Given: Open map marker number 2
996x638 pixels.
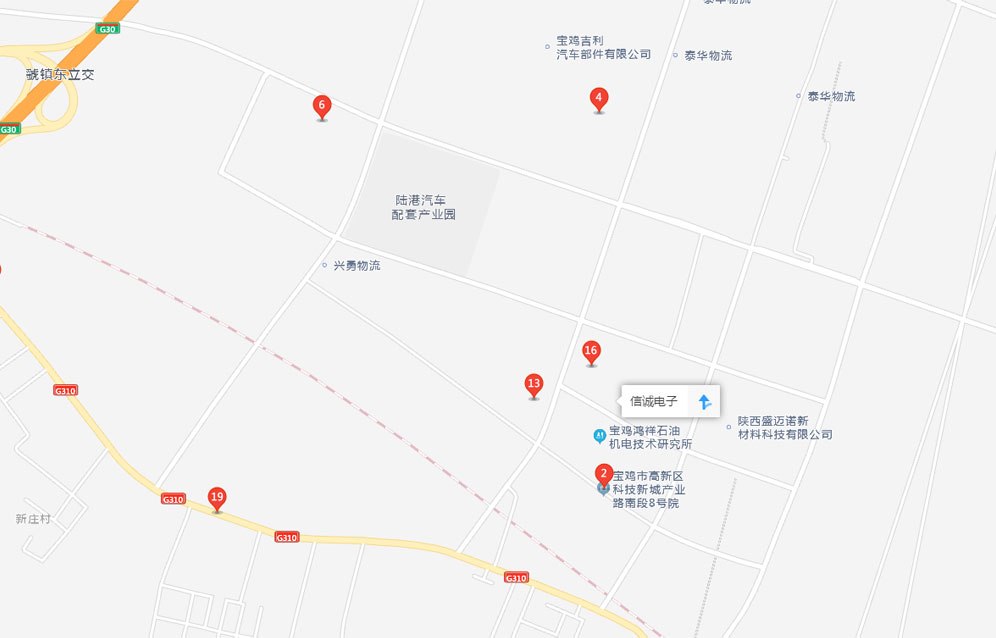Looking at the screenshot, I should (x=603, y=474).
